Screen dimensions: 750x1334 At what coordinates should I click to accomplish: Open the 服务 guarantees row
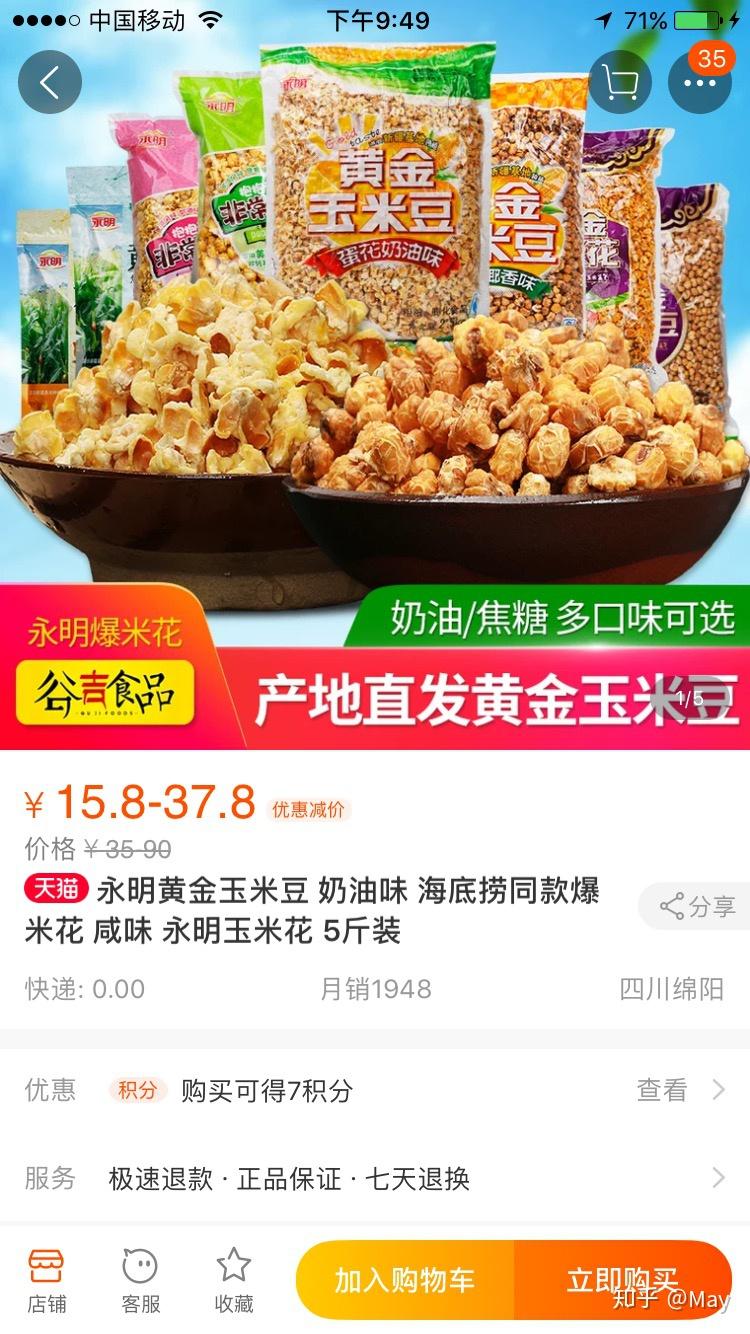375,1178
